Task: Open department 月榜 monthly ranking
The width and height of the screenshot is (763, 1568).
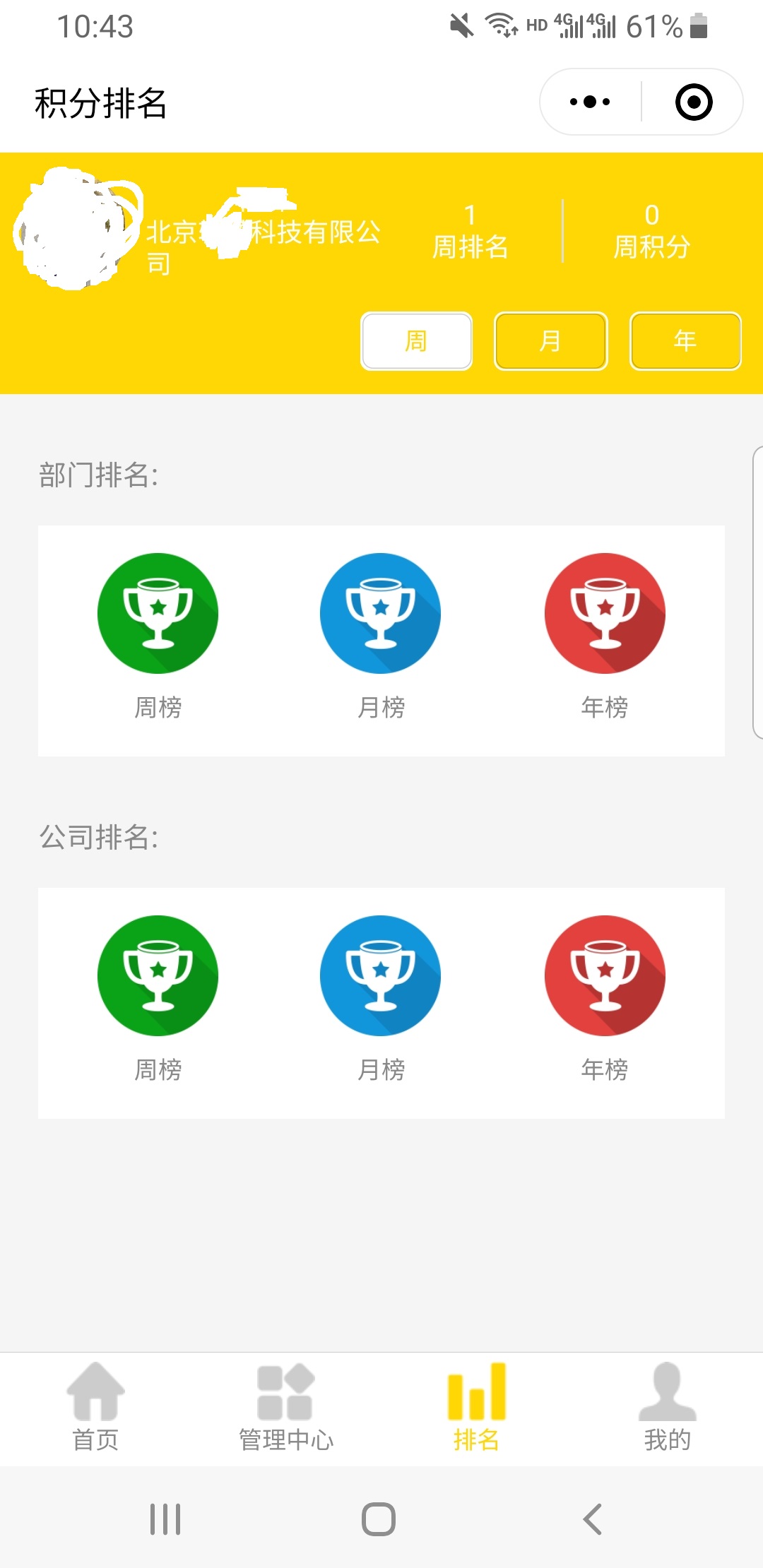Action: (381, 636)
